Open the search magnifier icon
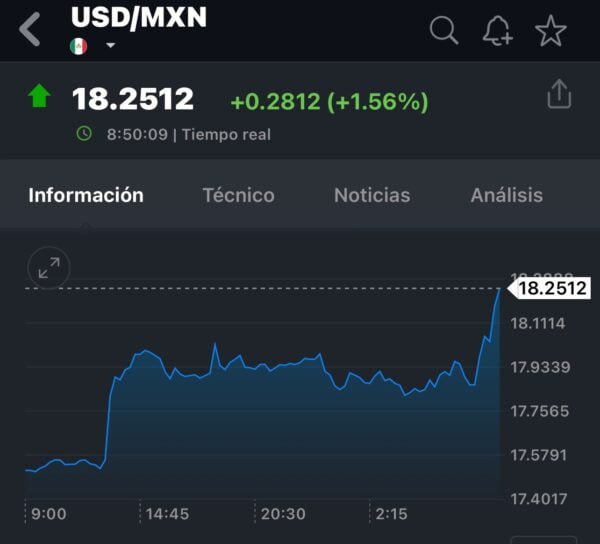Screen dimensions: 600x544 pos(444,31)
